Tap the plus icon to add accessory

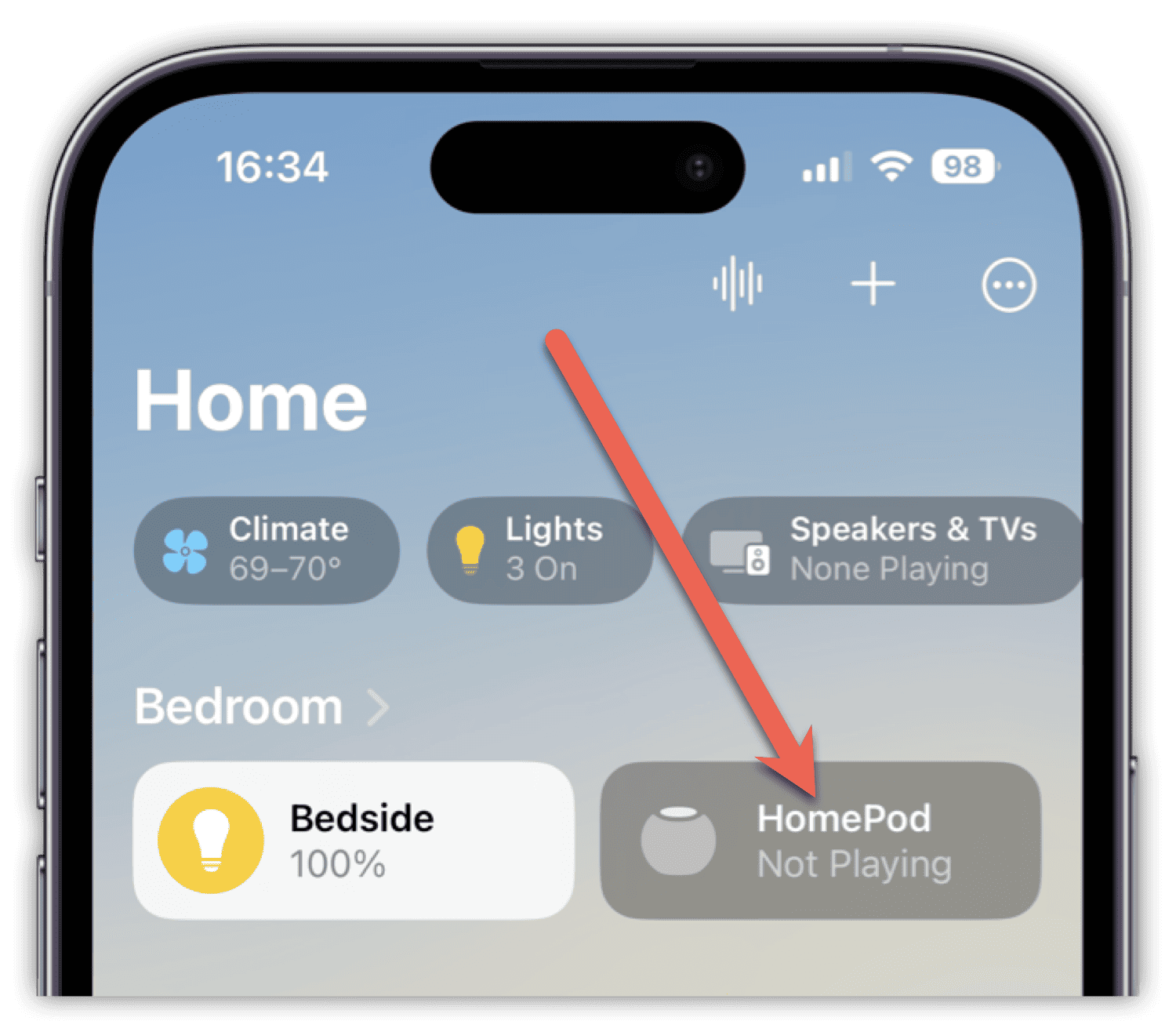coord(873,284)
